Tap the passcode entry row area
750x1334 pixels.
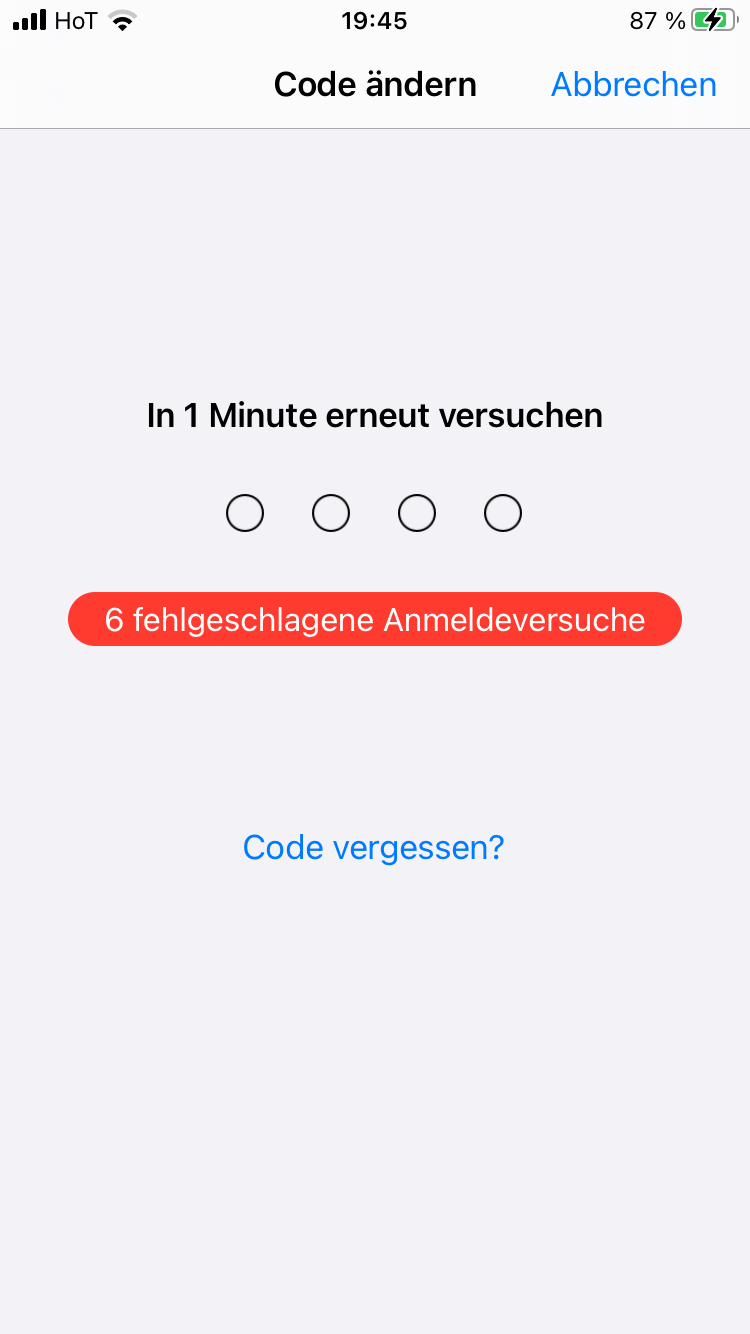[x=375, y=513]
